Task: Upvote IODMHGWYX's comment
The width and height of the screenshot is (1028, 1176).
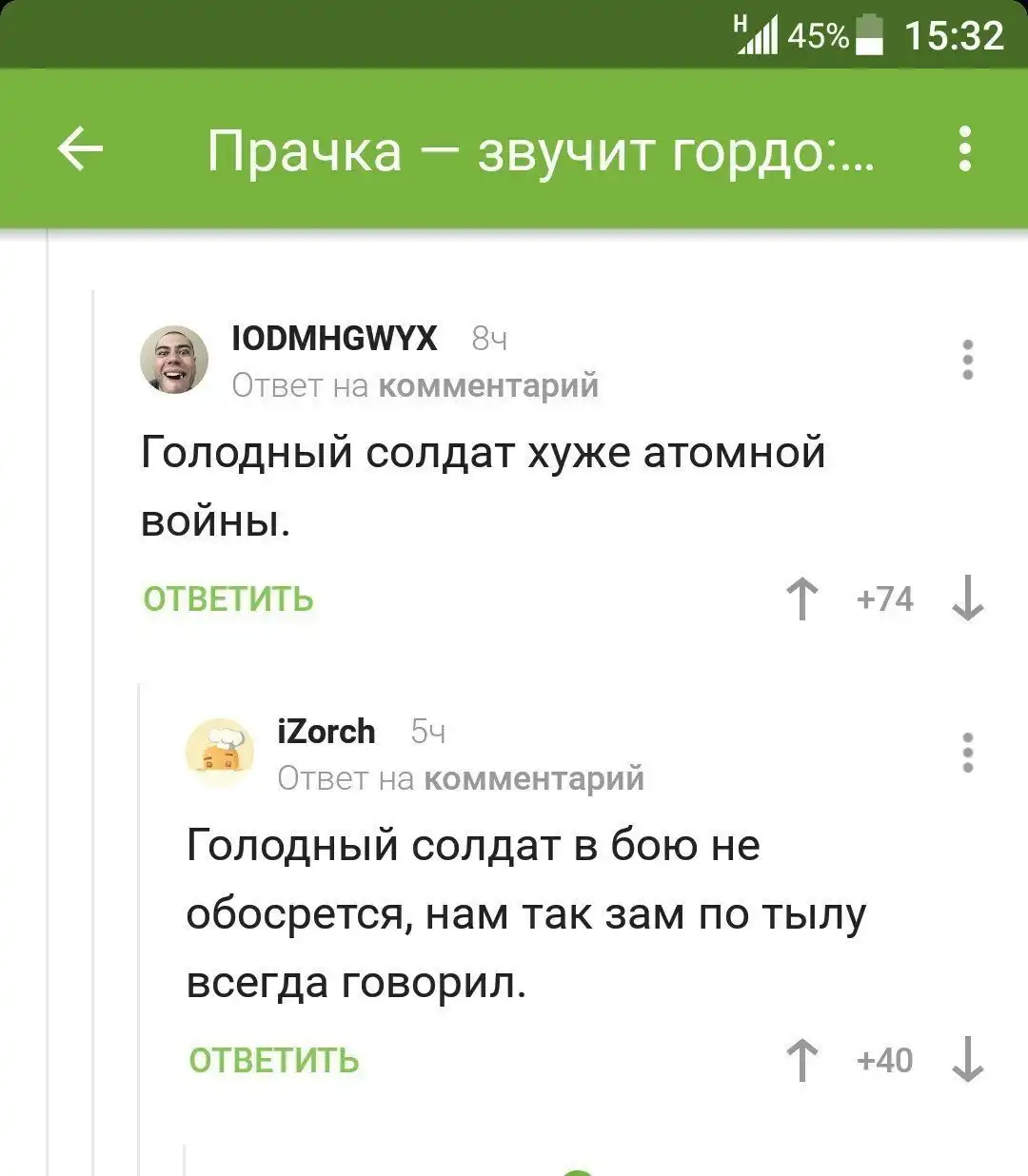Action: tap(802, 599)
